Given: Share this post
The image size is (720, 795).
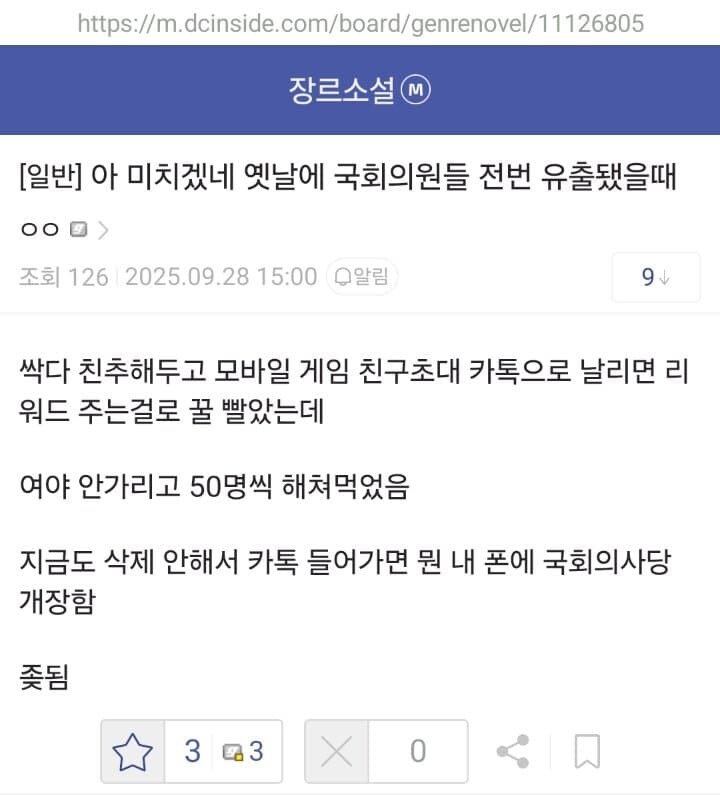Looking at the screenshot, I should click(513, 751).
